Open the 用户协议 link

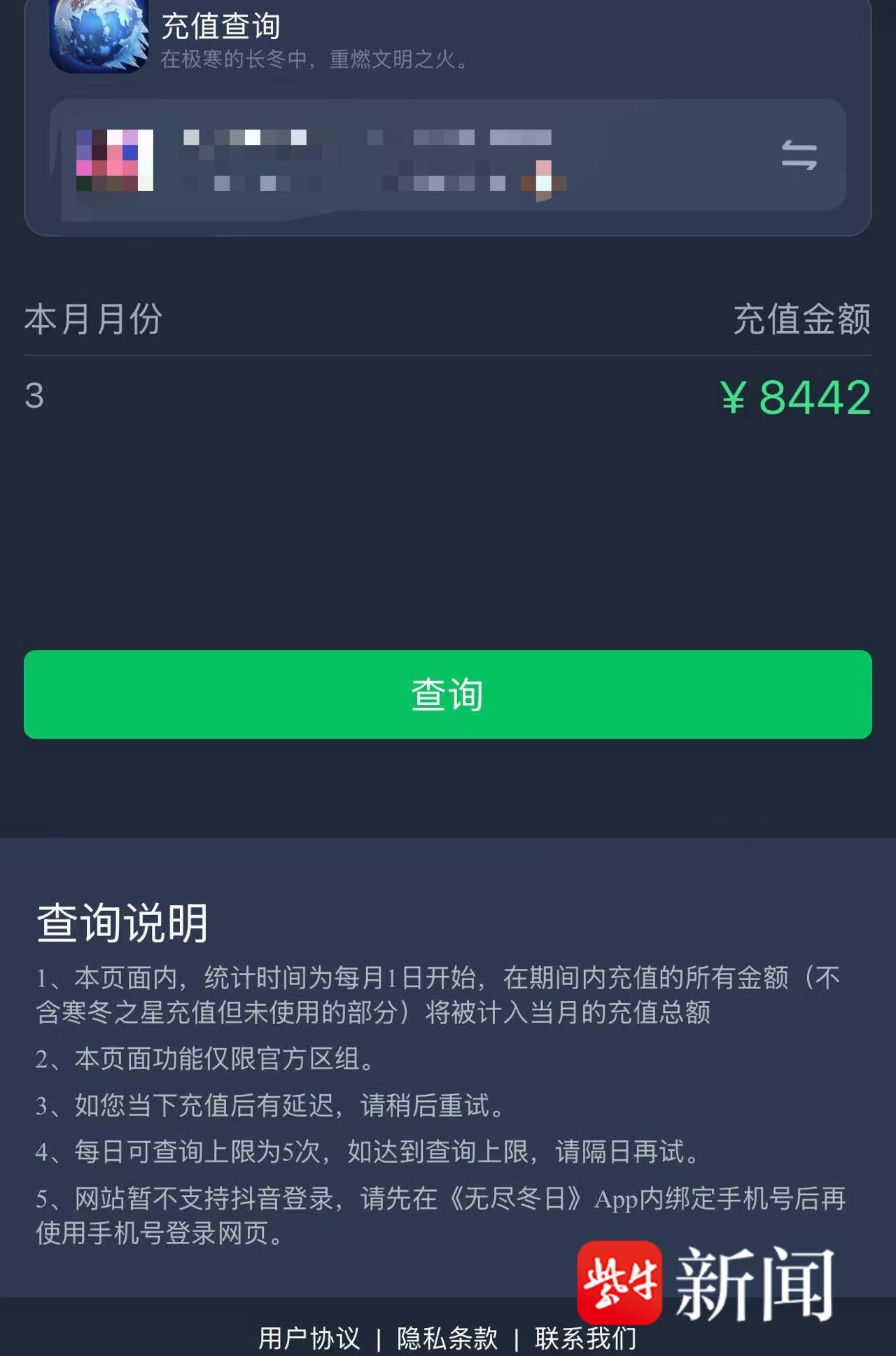coord(309,1338)
